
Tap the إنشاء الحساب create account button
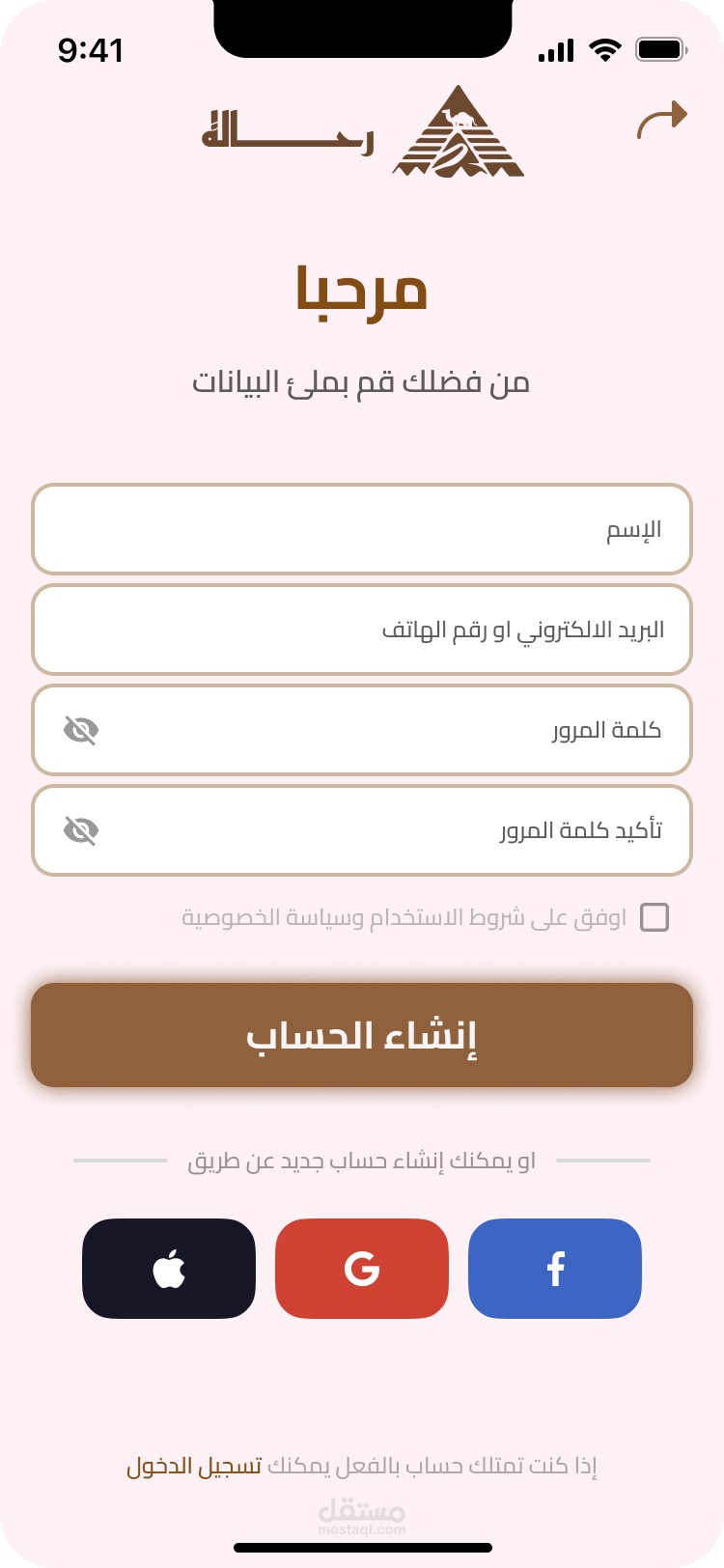[362, 1035]
